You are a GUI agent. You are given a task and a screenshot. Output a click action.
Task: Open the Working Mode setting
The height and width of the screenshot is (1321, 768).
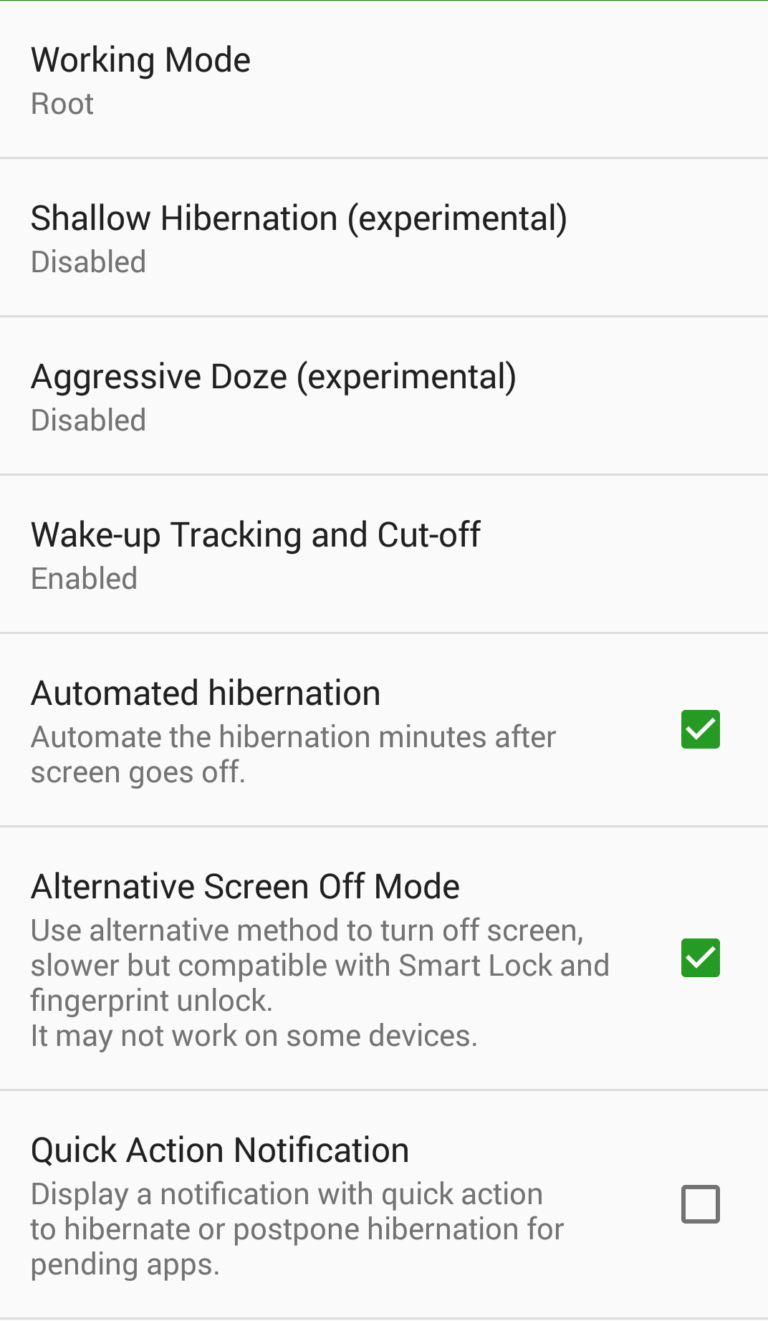pos(384,79)
